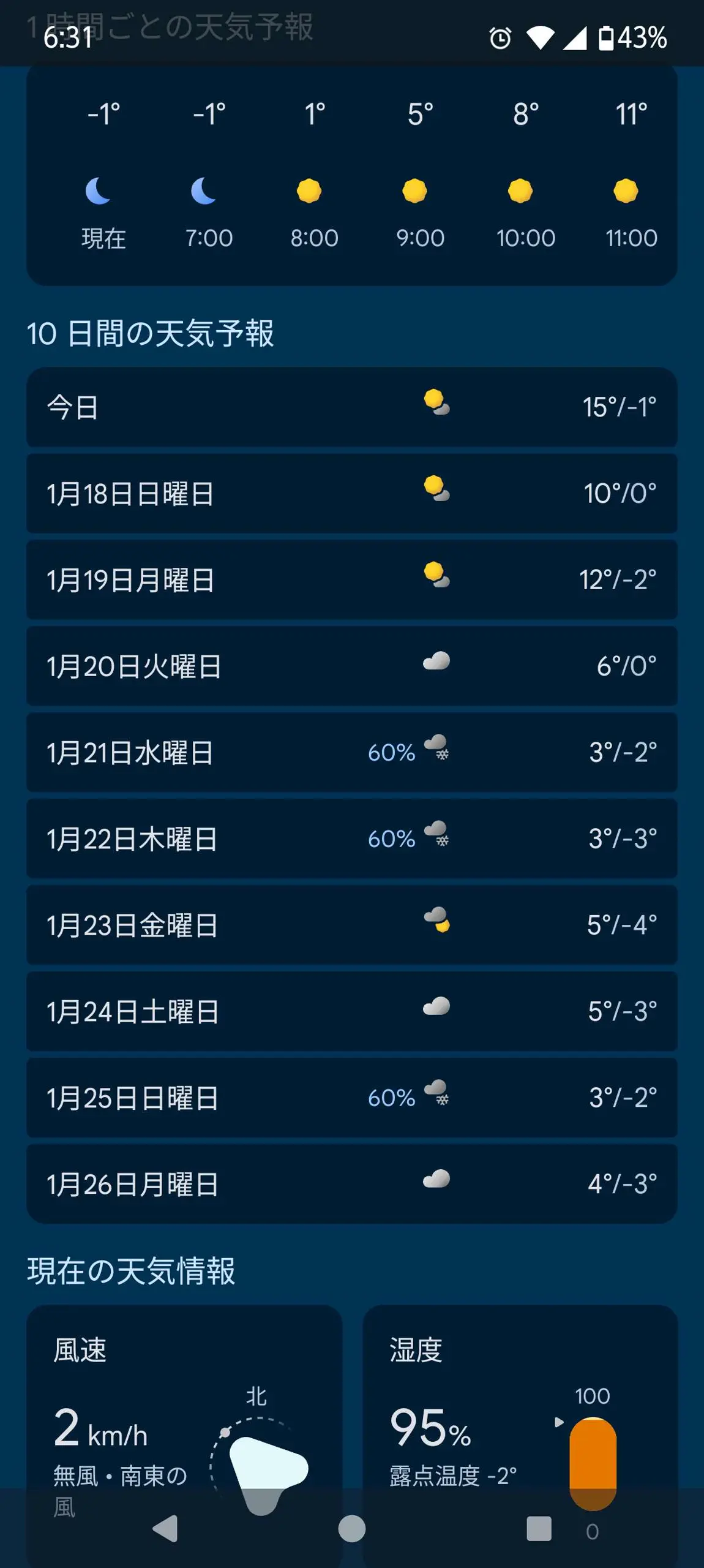The height and width of the screenshot is (1568, 704).
Task: View details for 1月21日水曜日
Action: (x=351, y=752)
